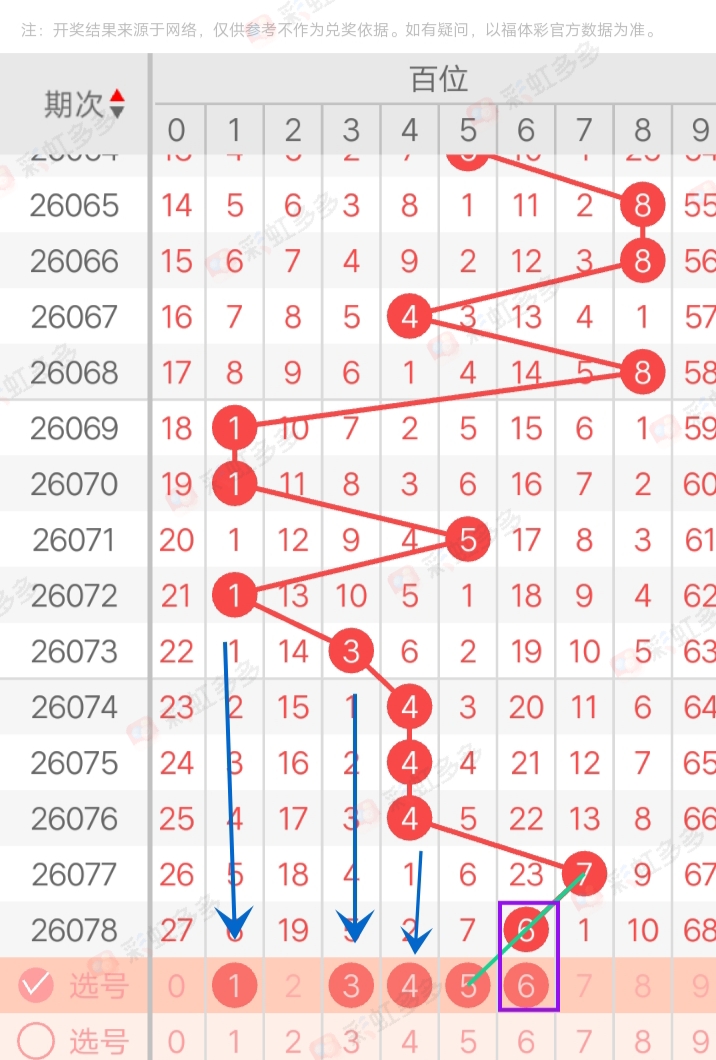Check the empty 选号 row circle

(35, 1041)
